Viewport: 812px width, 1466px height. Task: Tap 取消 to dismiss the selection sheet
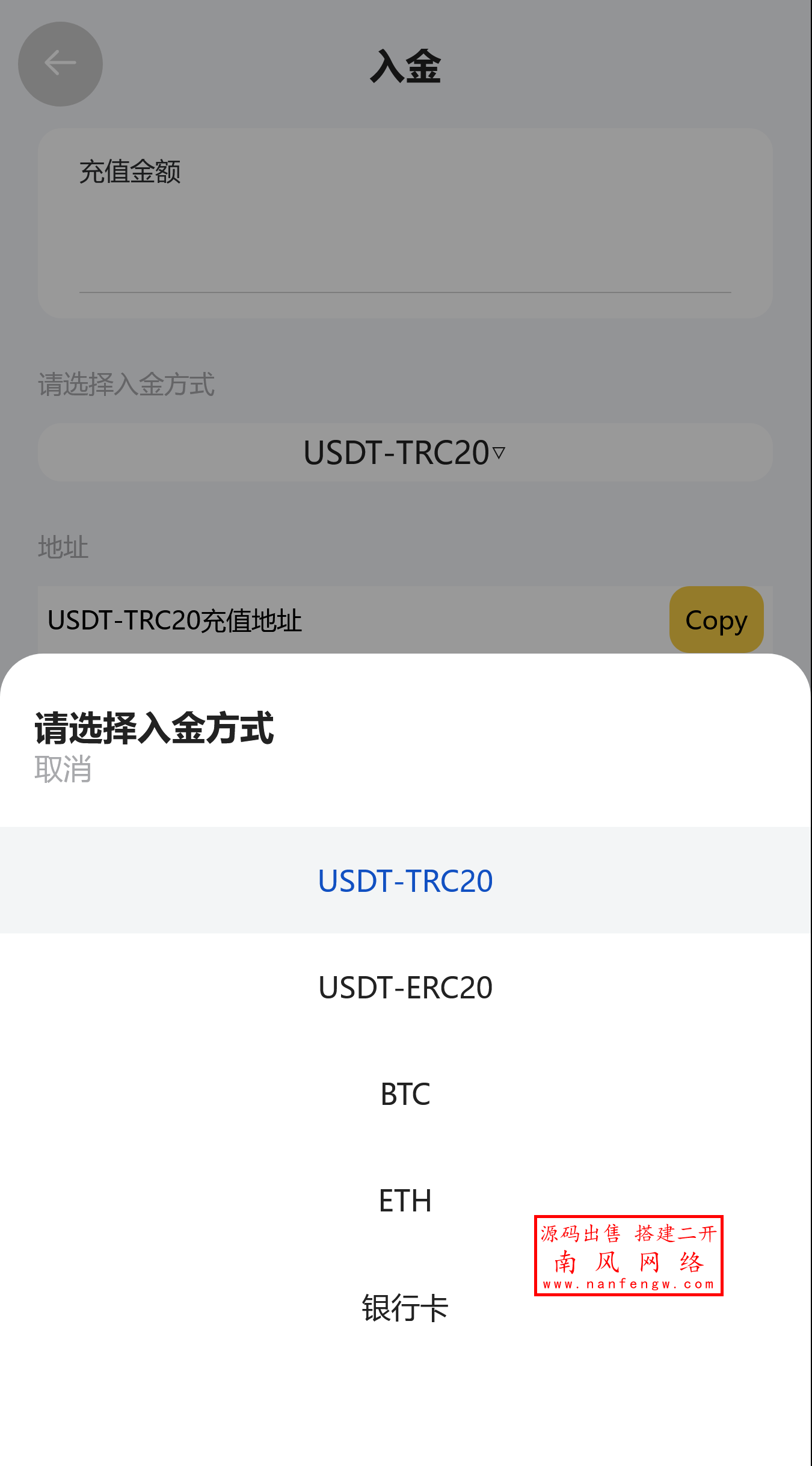point(63,768)
